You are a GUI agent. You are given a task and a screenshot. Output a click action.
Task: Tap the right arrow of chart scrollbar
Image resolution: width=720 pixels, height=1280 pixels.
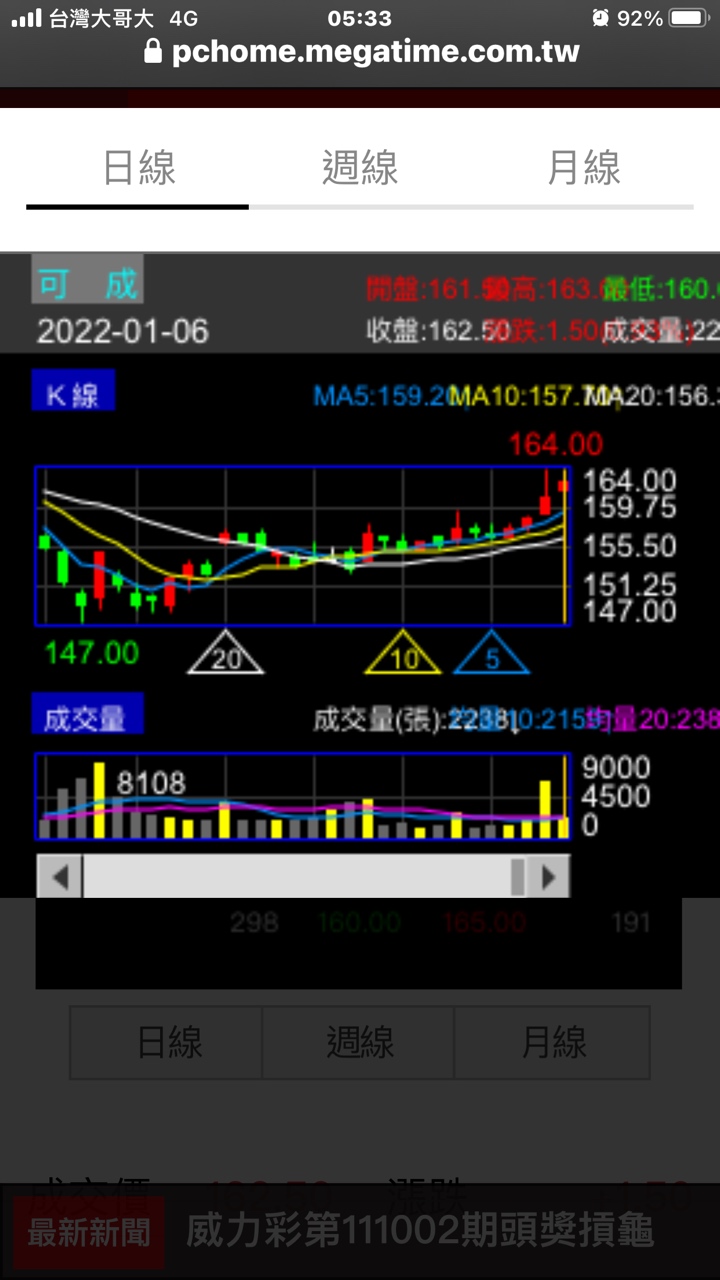(548, 877)
